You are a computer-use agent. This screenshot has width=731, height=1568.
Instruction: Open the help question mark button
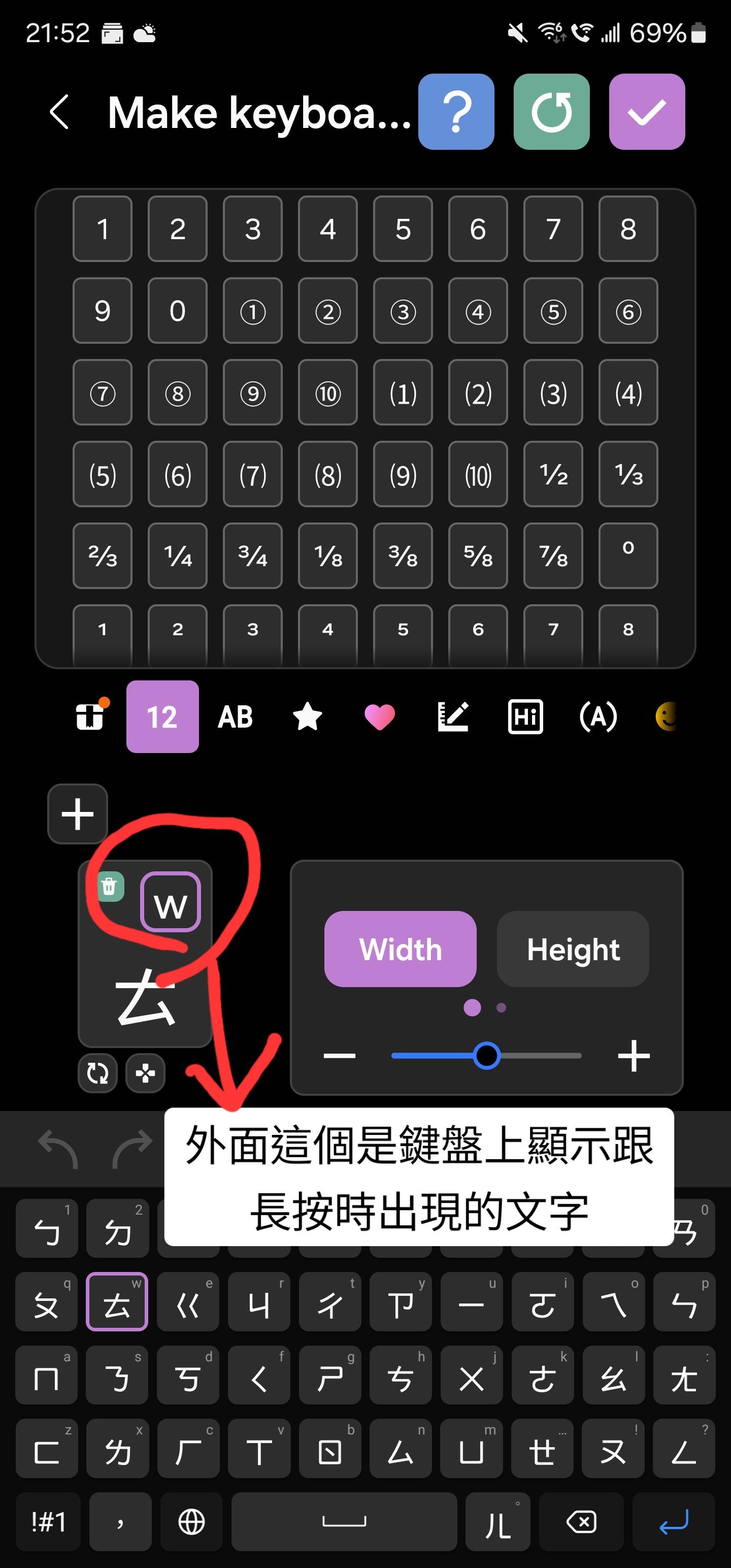coord(456,112)
